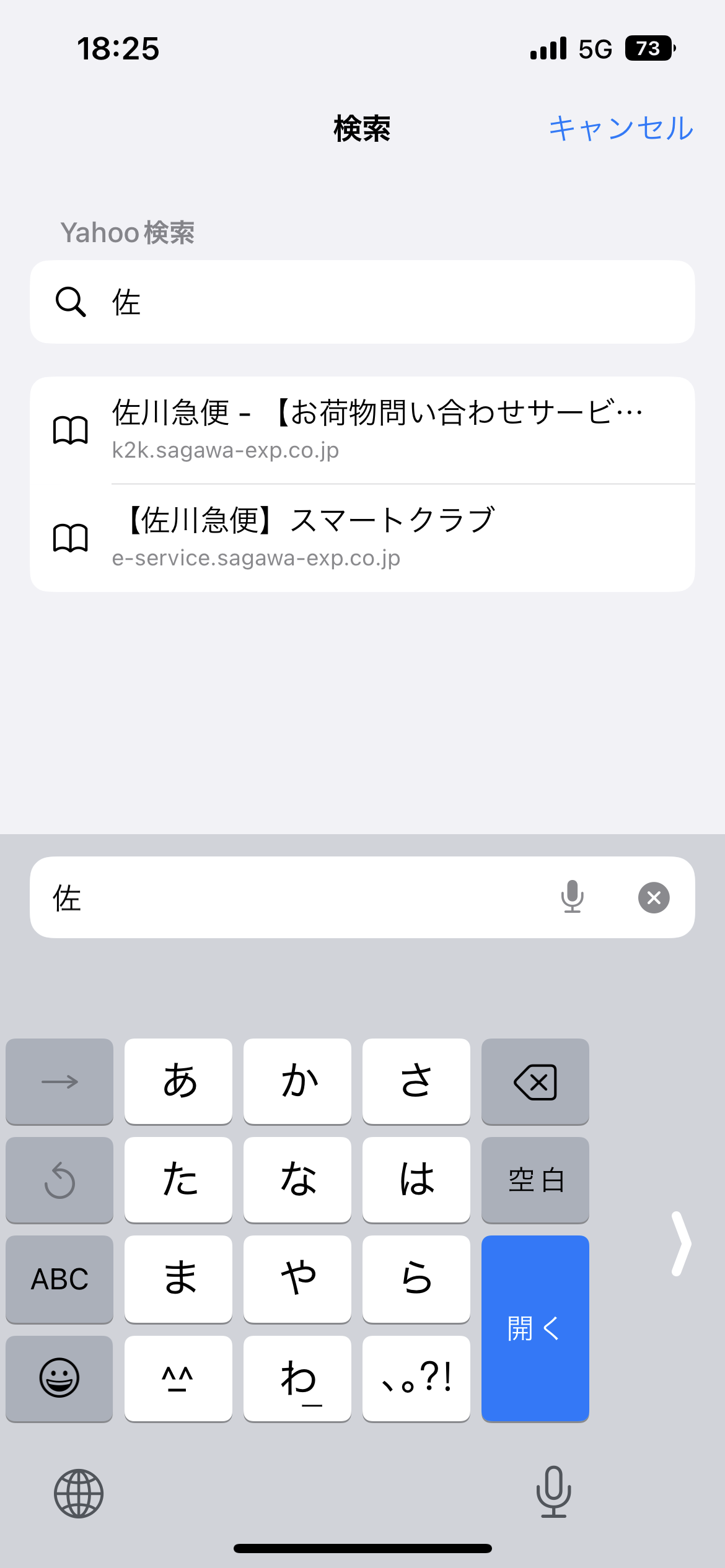The height and width of the screenshot is (1568, 725).
Task: Tap the keyboard dictation microphone at the bottom
Action: [553, 1492]
